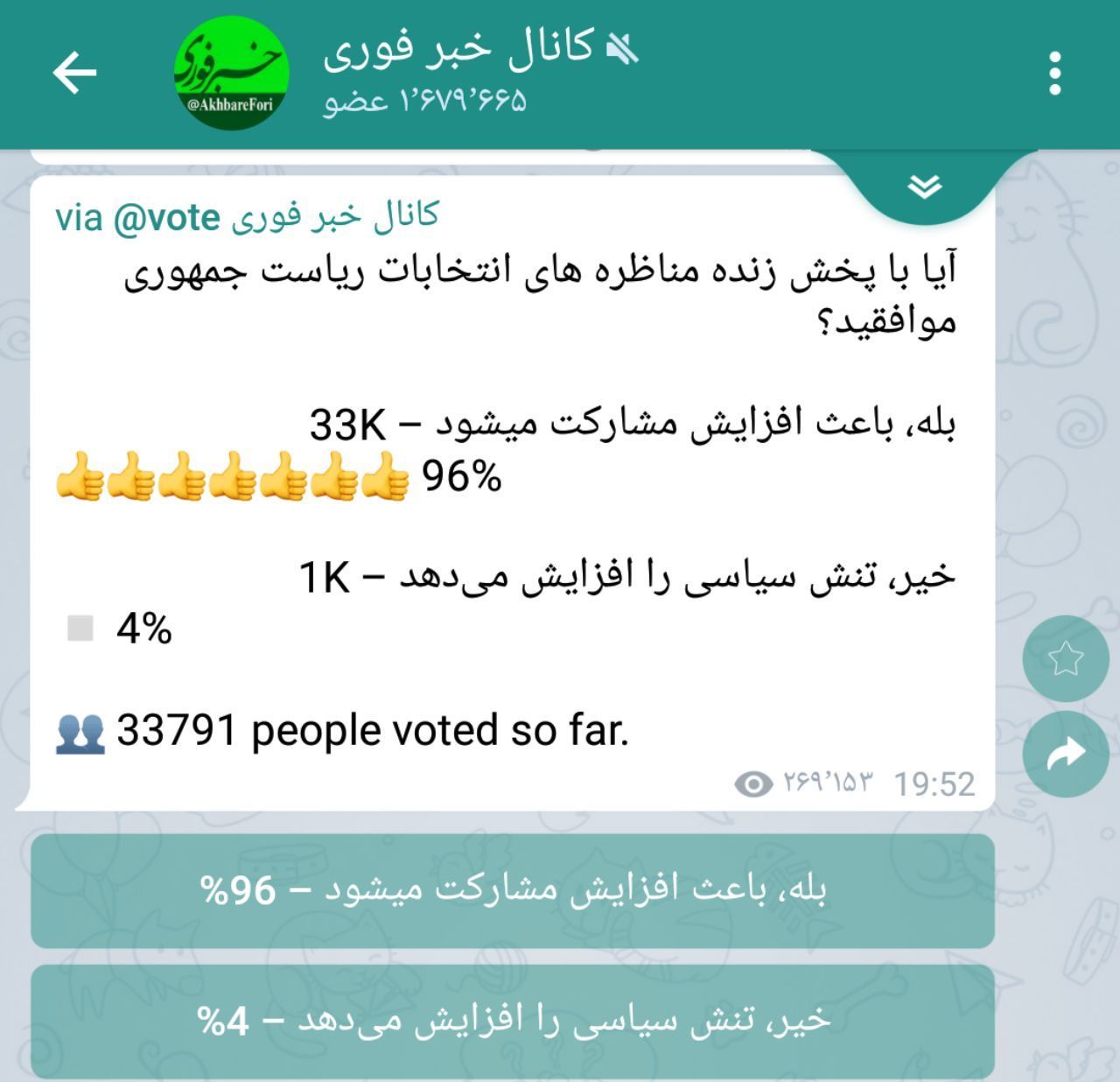The height and width of the screenshot is (1082, 1120).
Task: Jump to the latest messages with the double-chevron
Action: (x=924, y=186)
